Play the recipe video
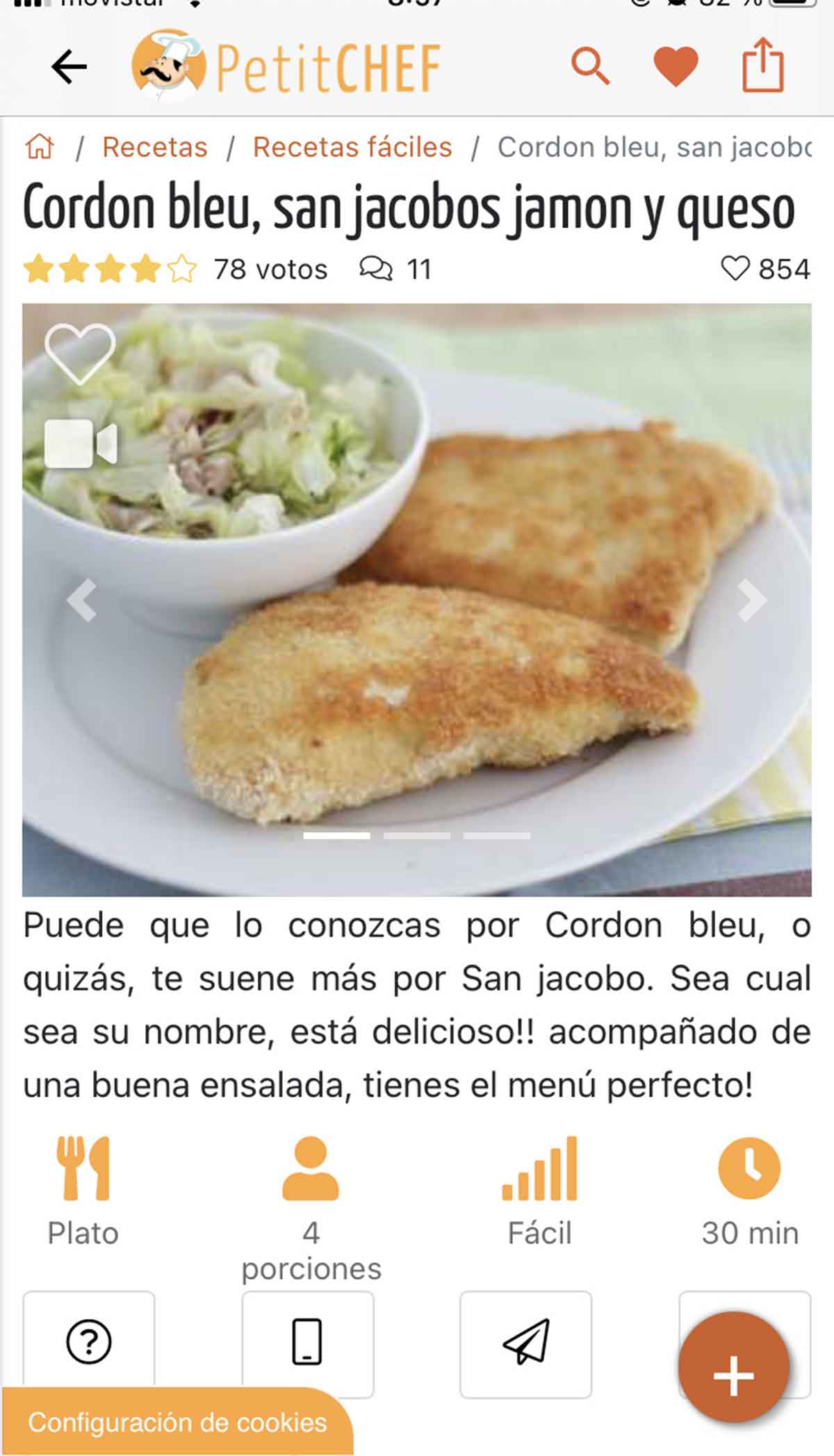The height and width of the screenshot is (1456, 834). click(x=81, y=445)
